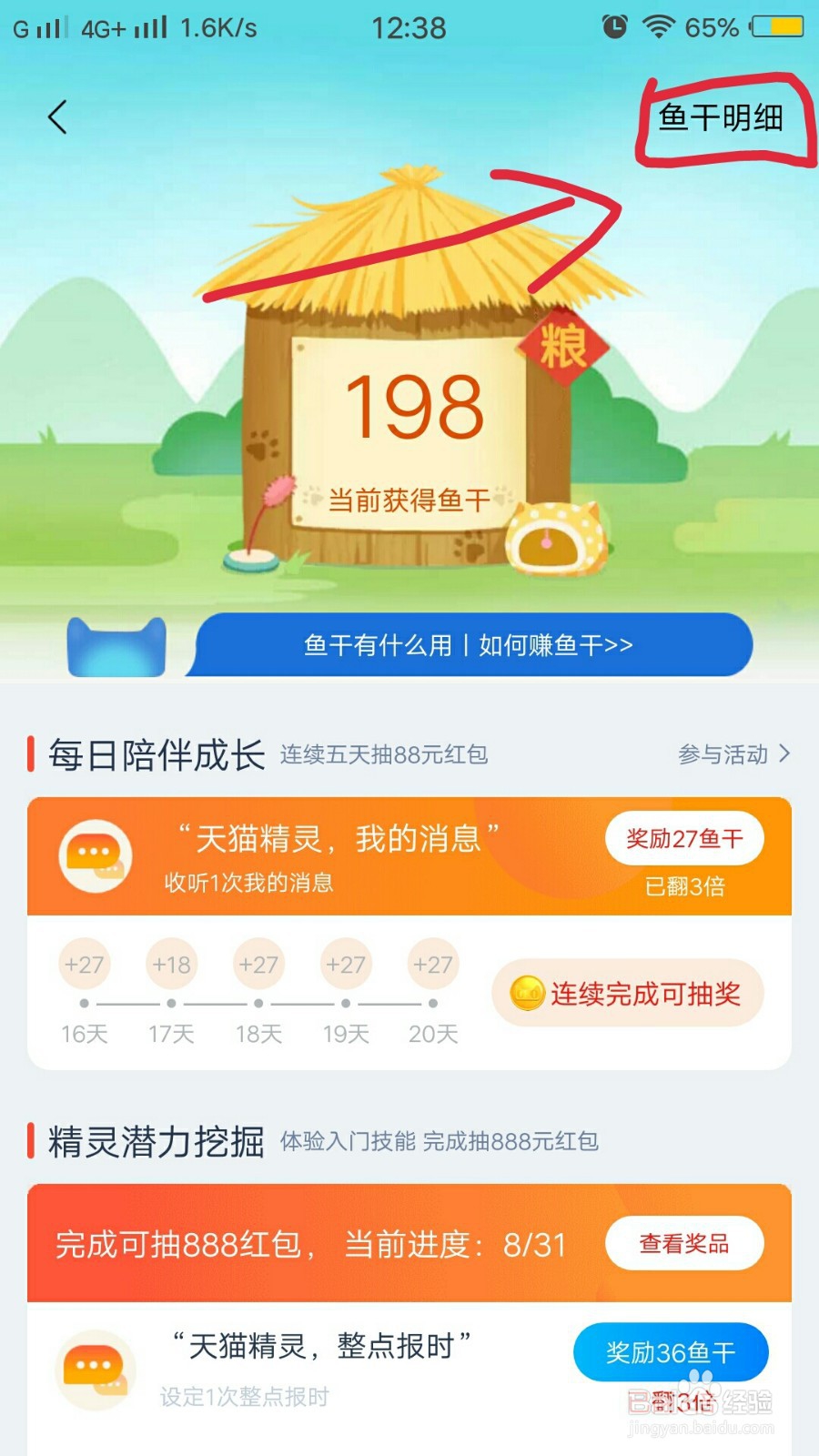Expand 参与活动 via its chevron arrow

785,754
